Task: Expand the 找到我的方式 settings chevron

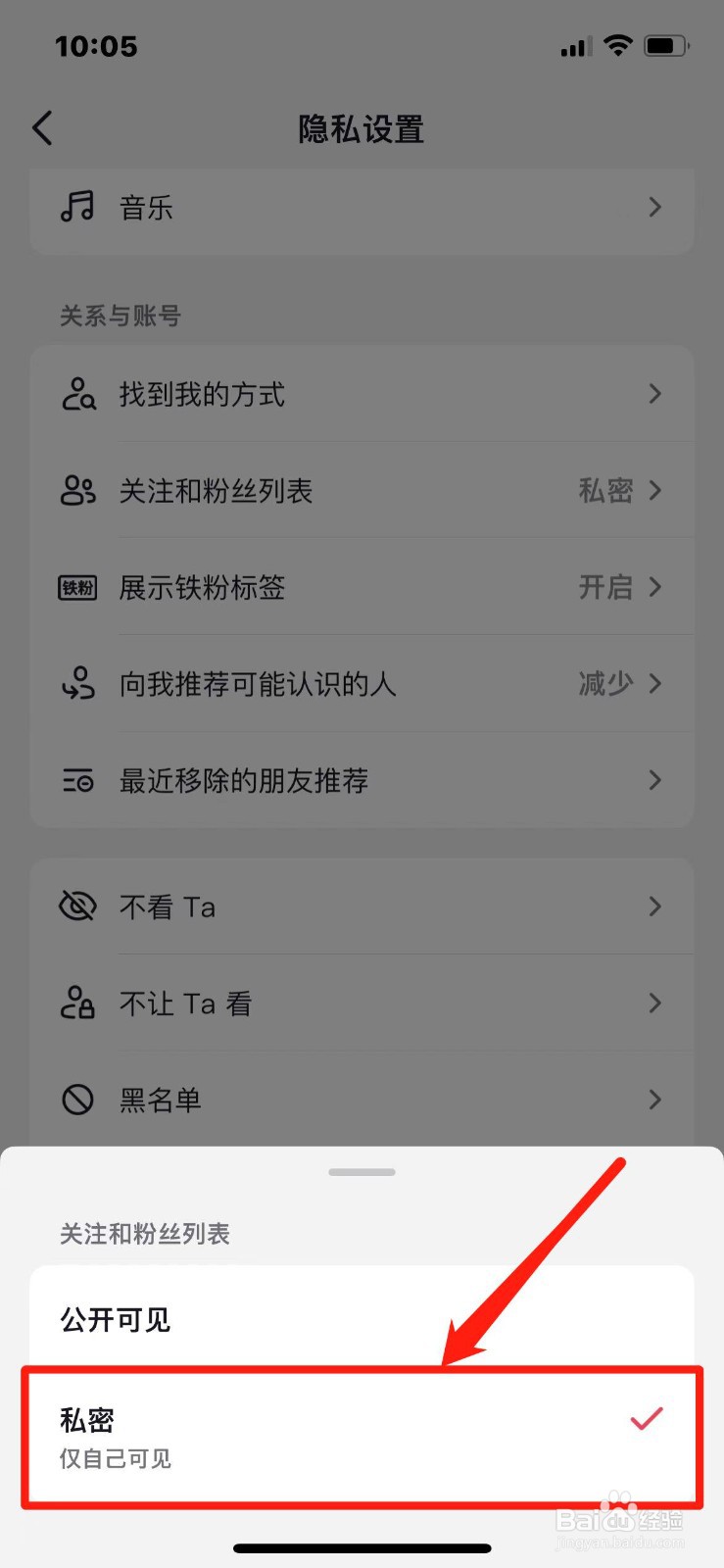Action: [654, 394]
